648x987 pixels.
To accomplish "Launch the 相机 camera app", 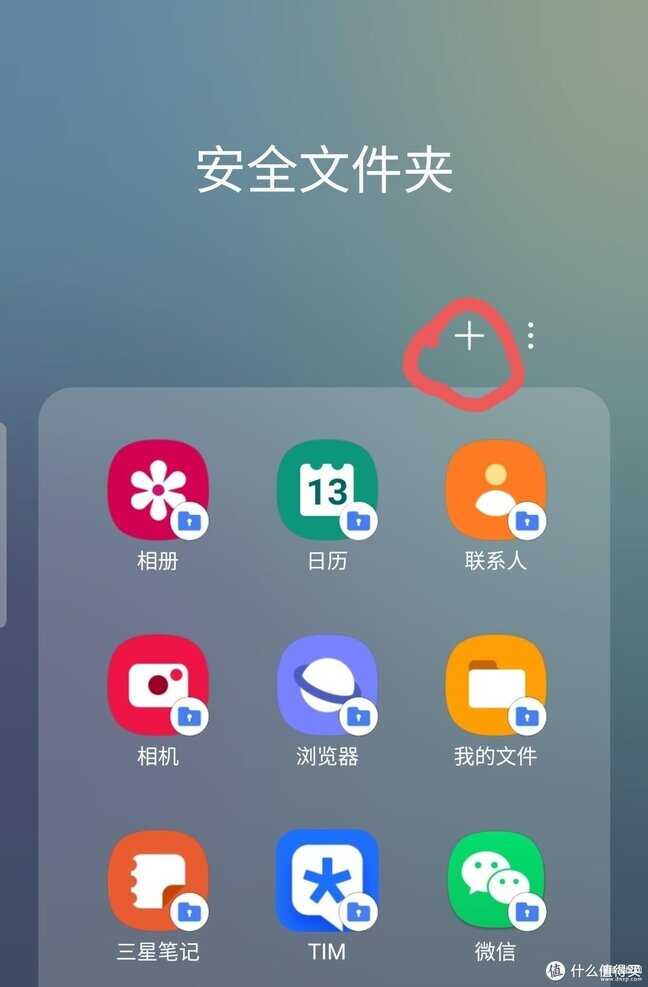I will pos(158,685).
